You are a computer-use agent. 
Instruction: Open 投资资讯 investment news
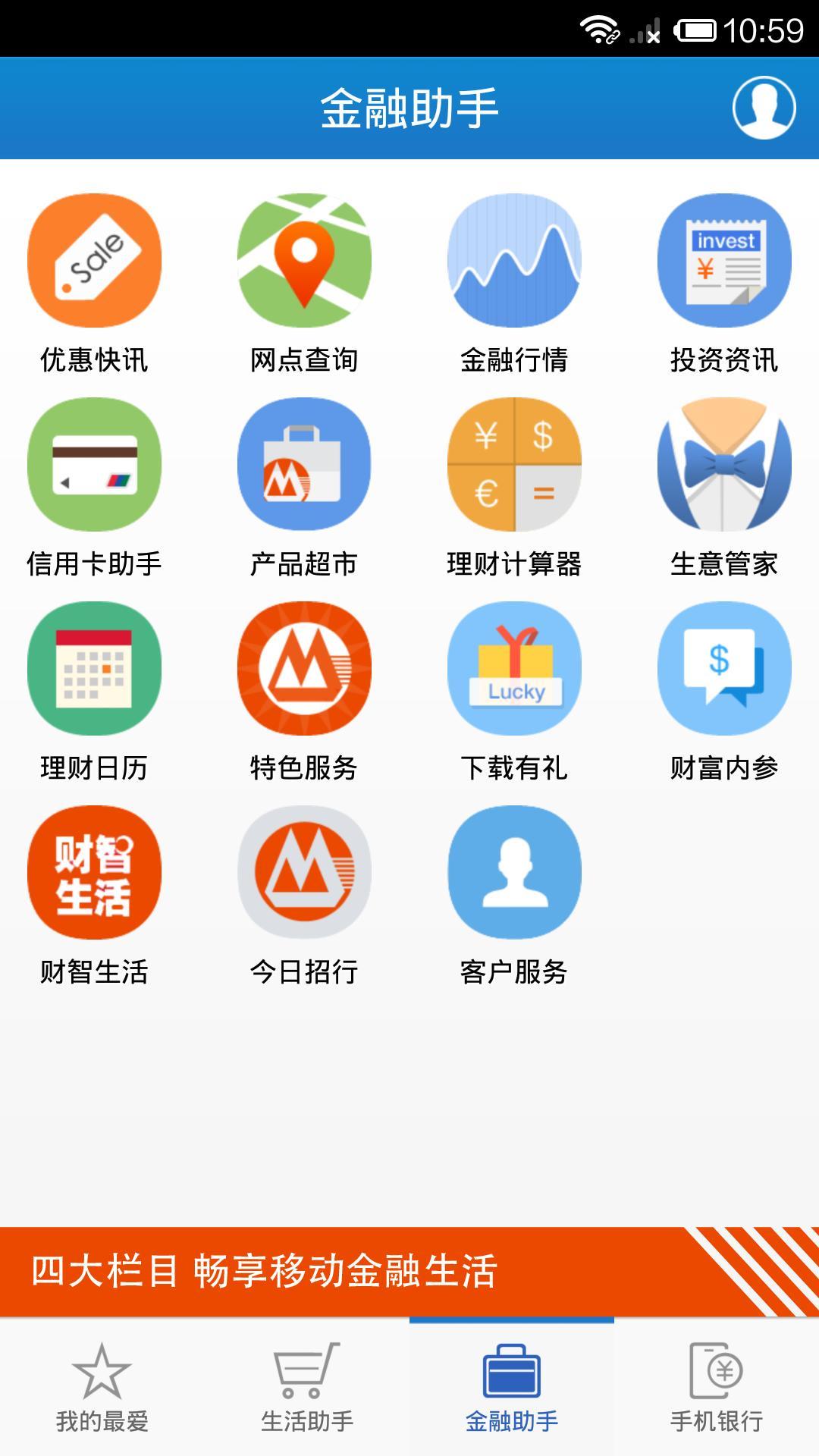pyautogui.click(x=724, y=261)
